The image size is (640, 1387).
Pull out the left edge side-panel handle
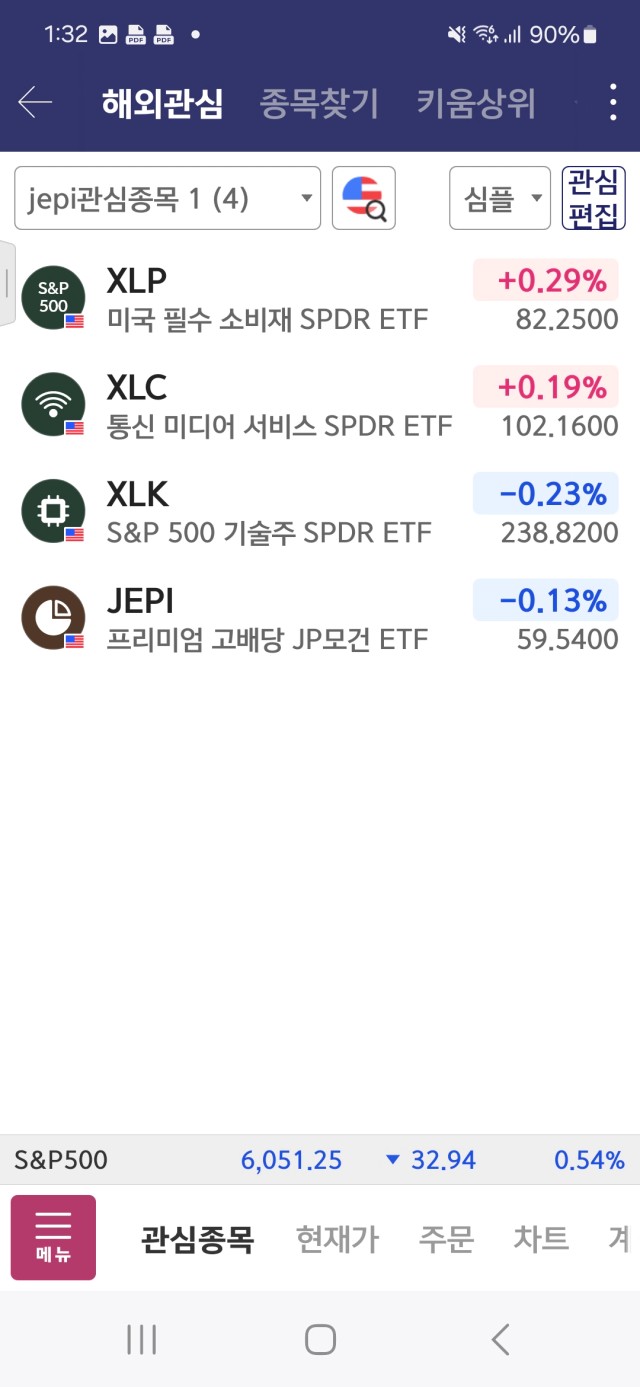point(8,283)
